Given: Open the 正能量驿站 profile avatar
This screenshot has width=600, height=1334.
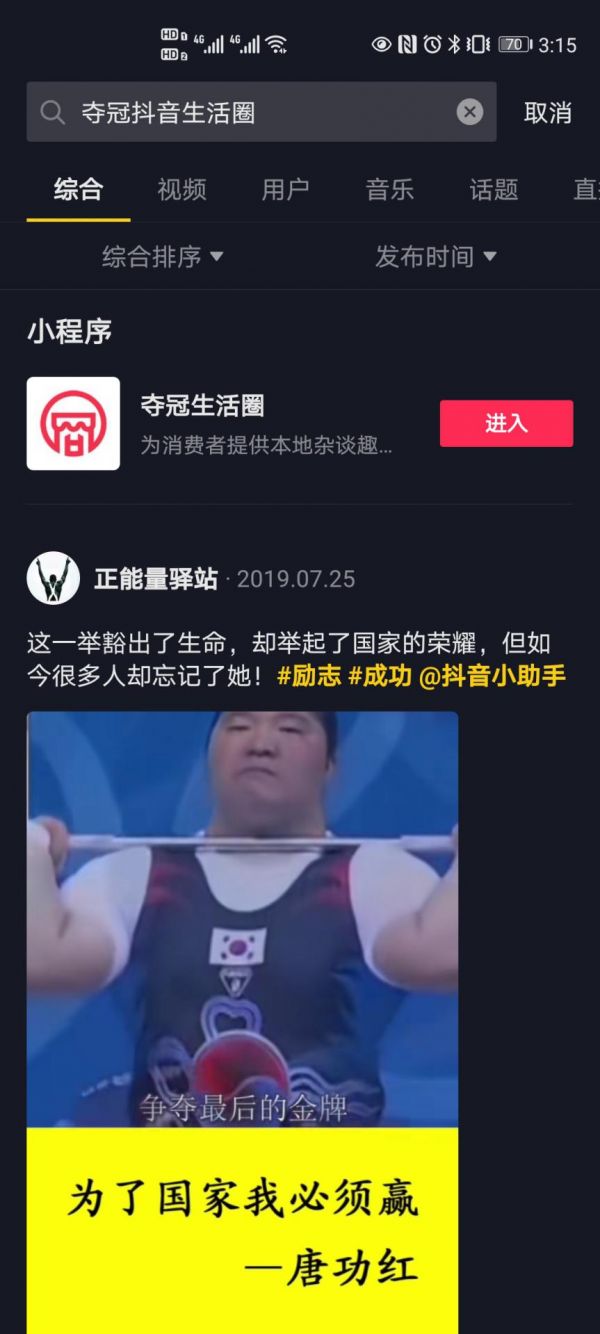Looking at the screenshot, I should pos(53,578).
